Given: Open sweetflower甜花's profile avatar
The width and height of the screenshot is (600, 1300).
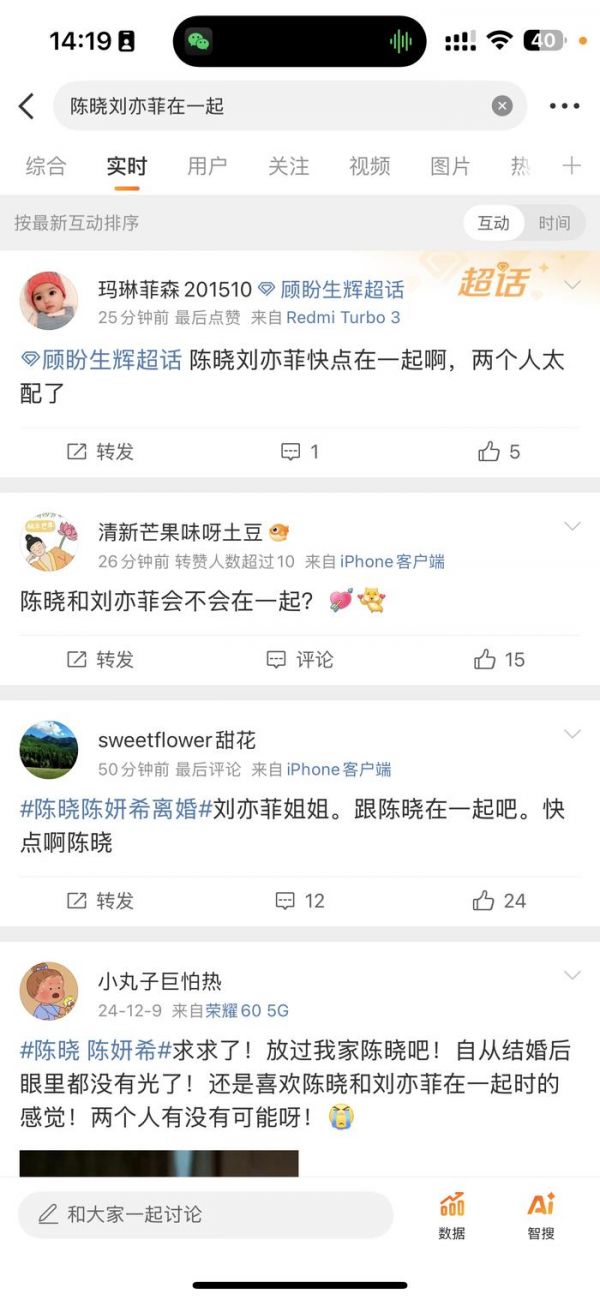Looking at the screenshot, I should tap(48, 750).
